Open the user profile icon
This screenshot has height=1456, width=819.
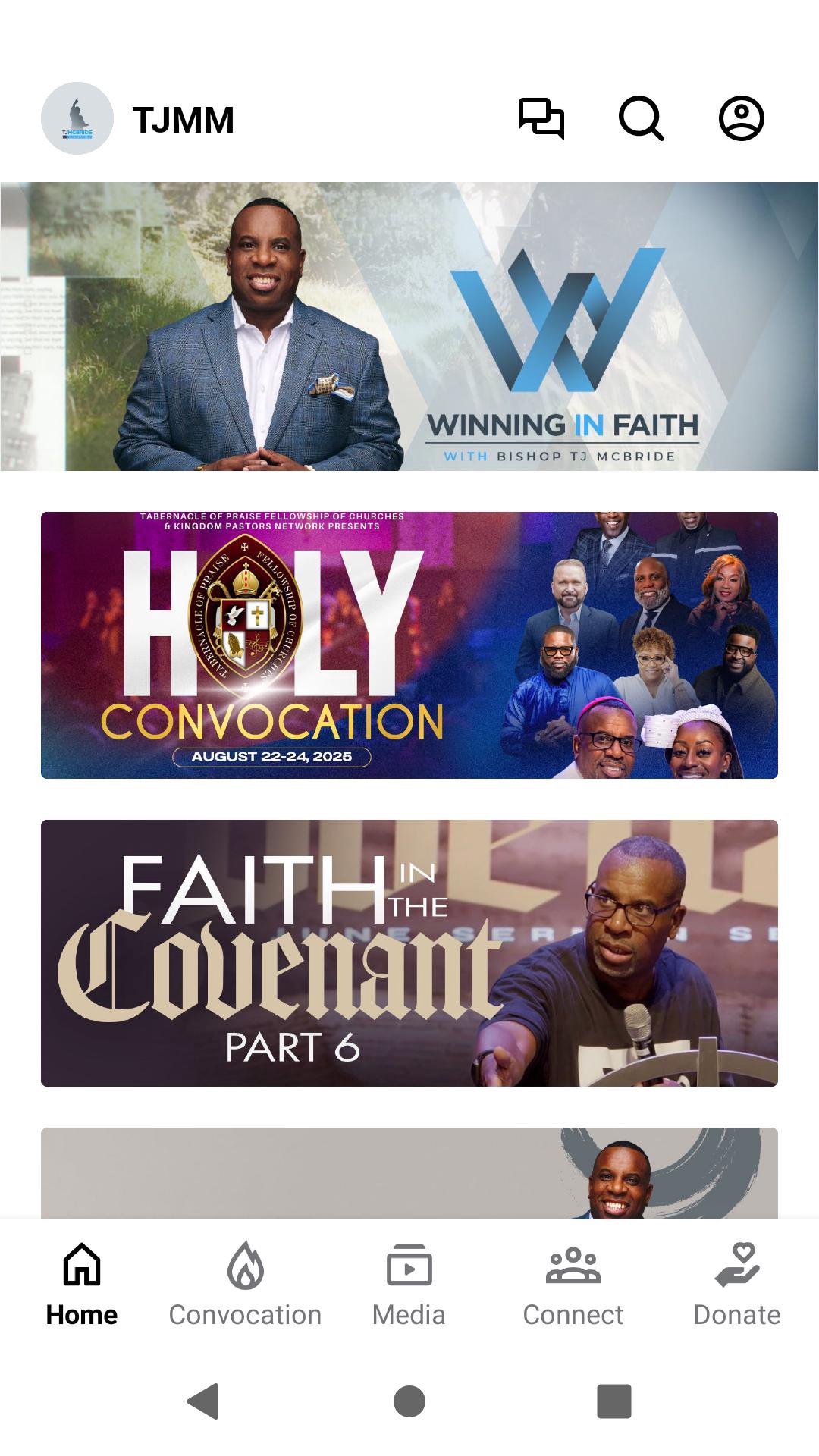(741, 118)
